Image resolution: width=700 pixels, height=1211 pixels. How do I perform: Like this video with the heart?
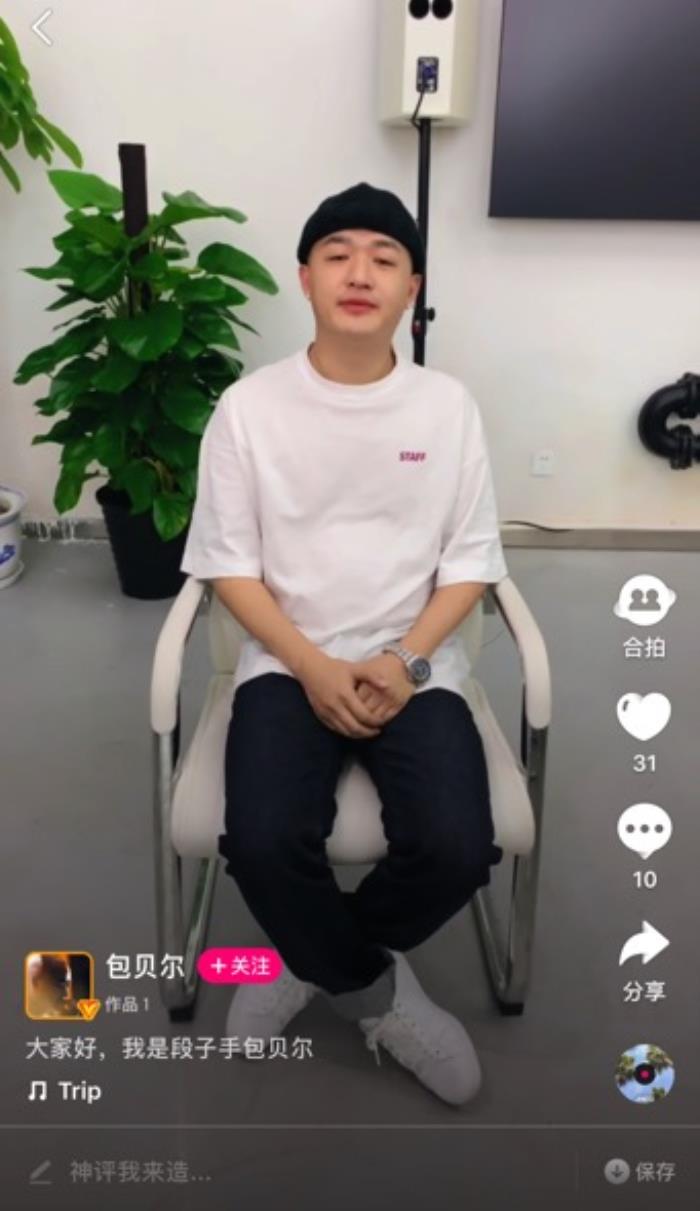[644, 717]
